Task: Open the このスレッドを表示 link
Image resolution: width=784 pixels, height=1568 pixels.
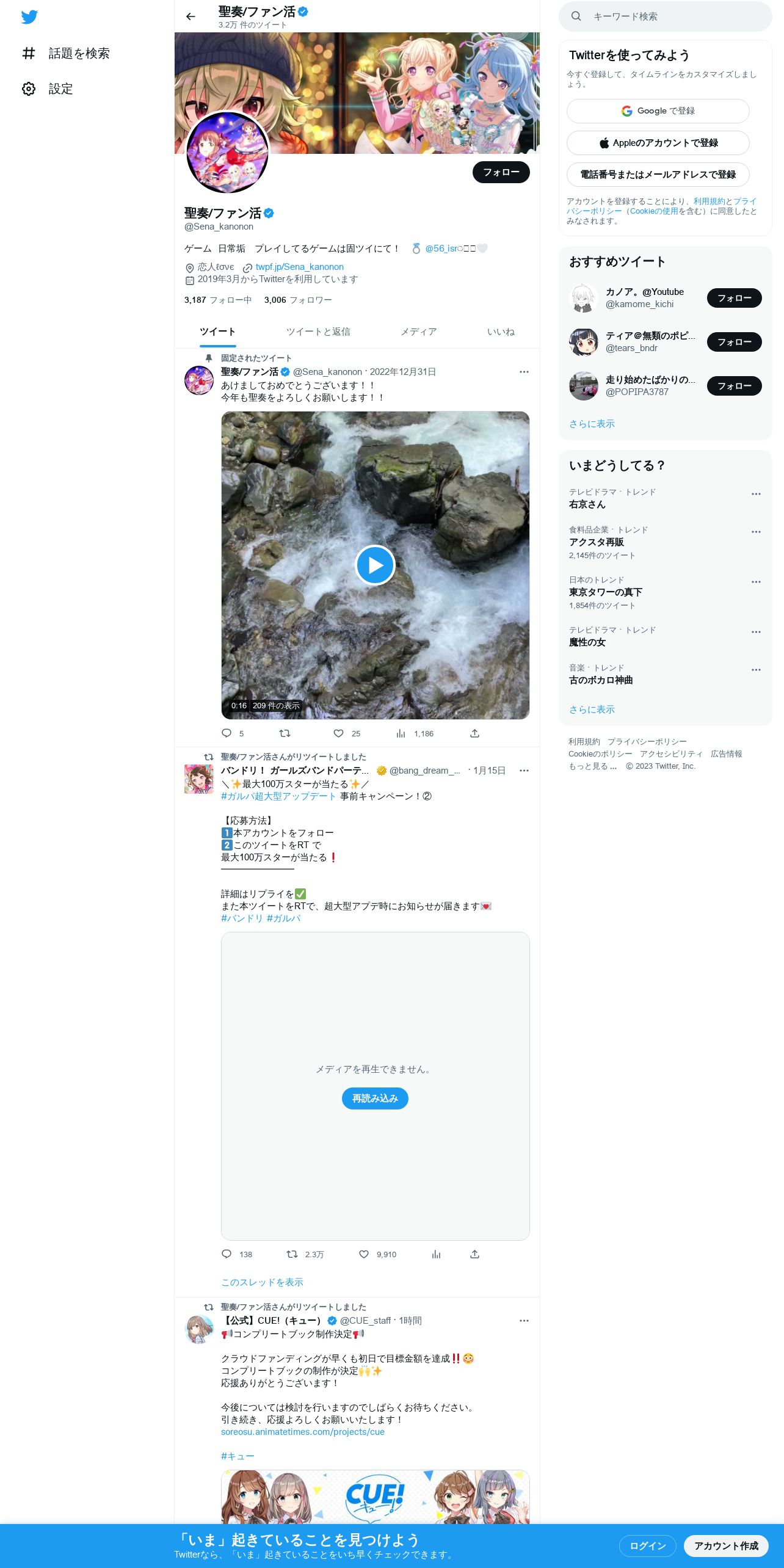Action: [262, 1282]
